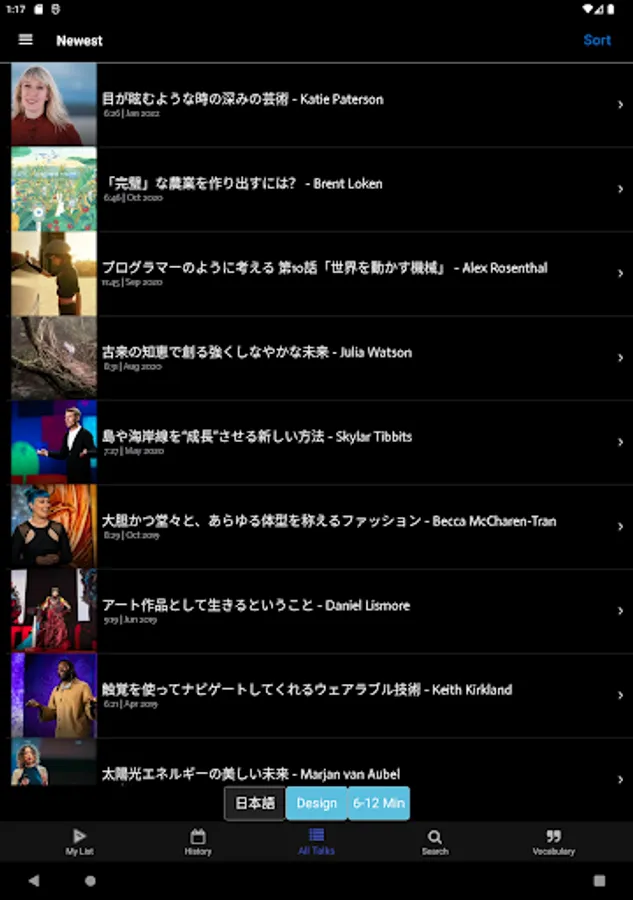Open the Vocabulary tab
633x900 pixels.
[553, 842]
